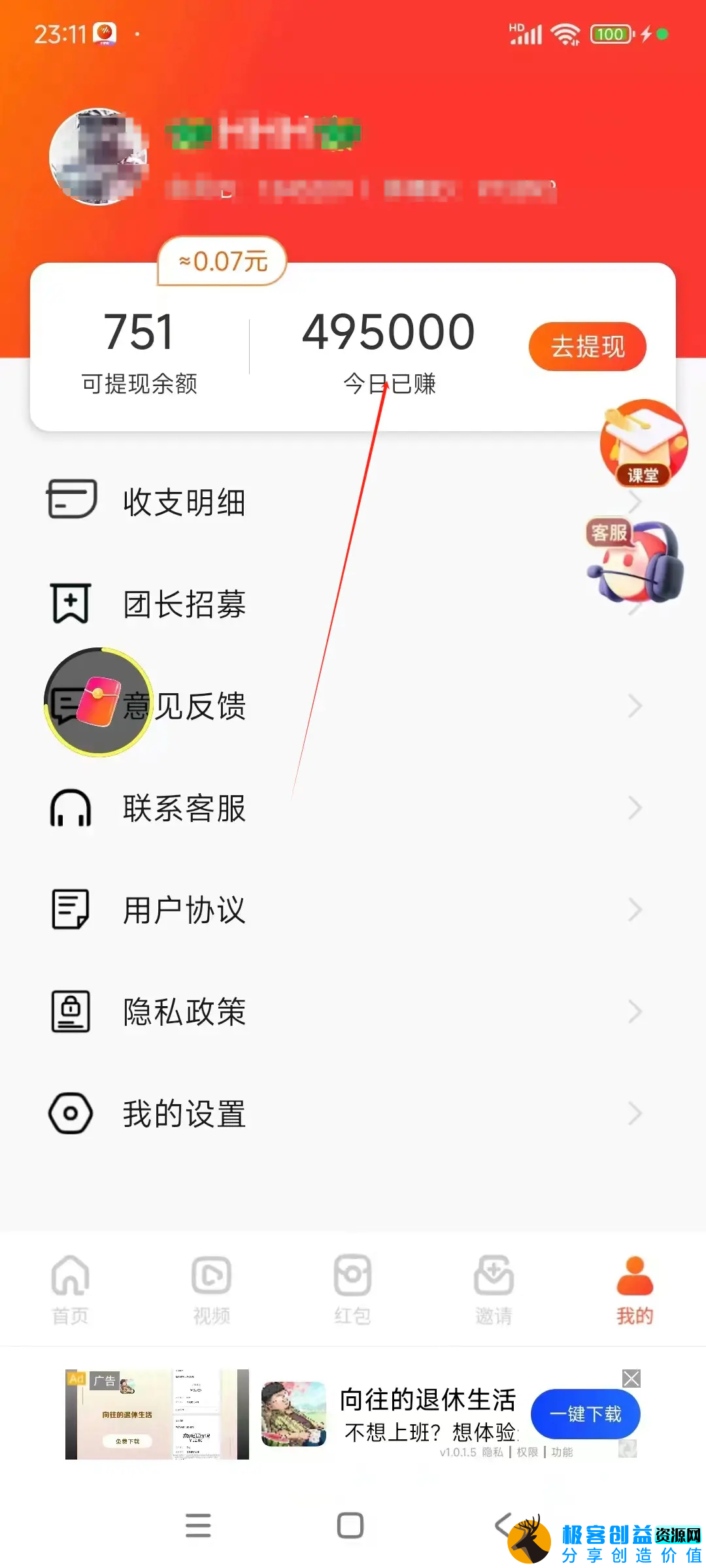Image resolution: width=706 pixels, height=1568 pixels.
Task: Open the 我的设置 settings icon
Action: [71, 1114]
